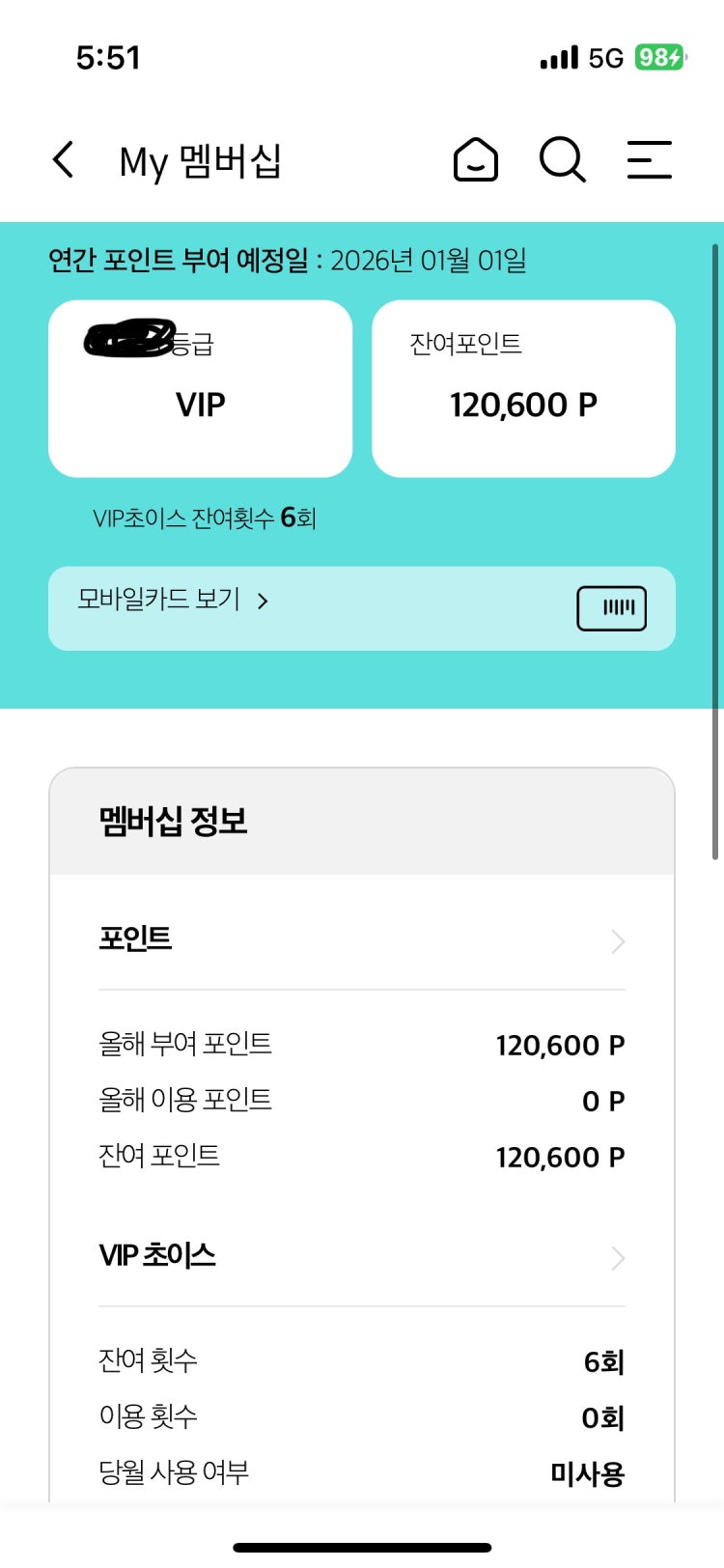
Task: Tap the 잔여 횟수 6회 row
Action: 362,1360
